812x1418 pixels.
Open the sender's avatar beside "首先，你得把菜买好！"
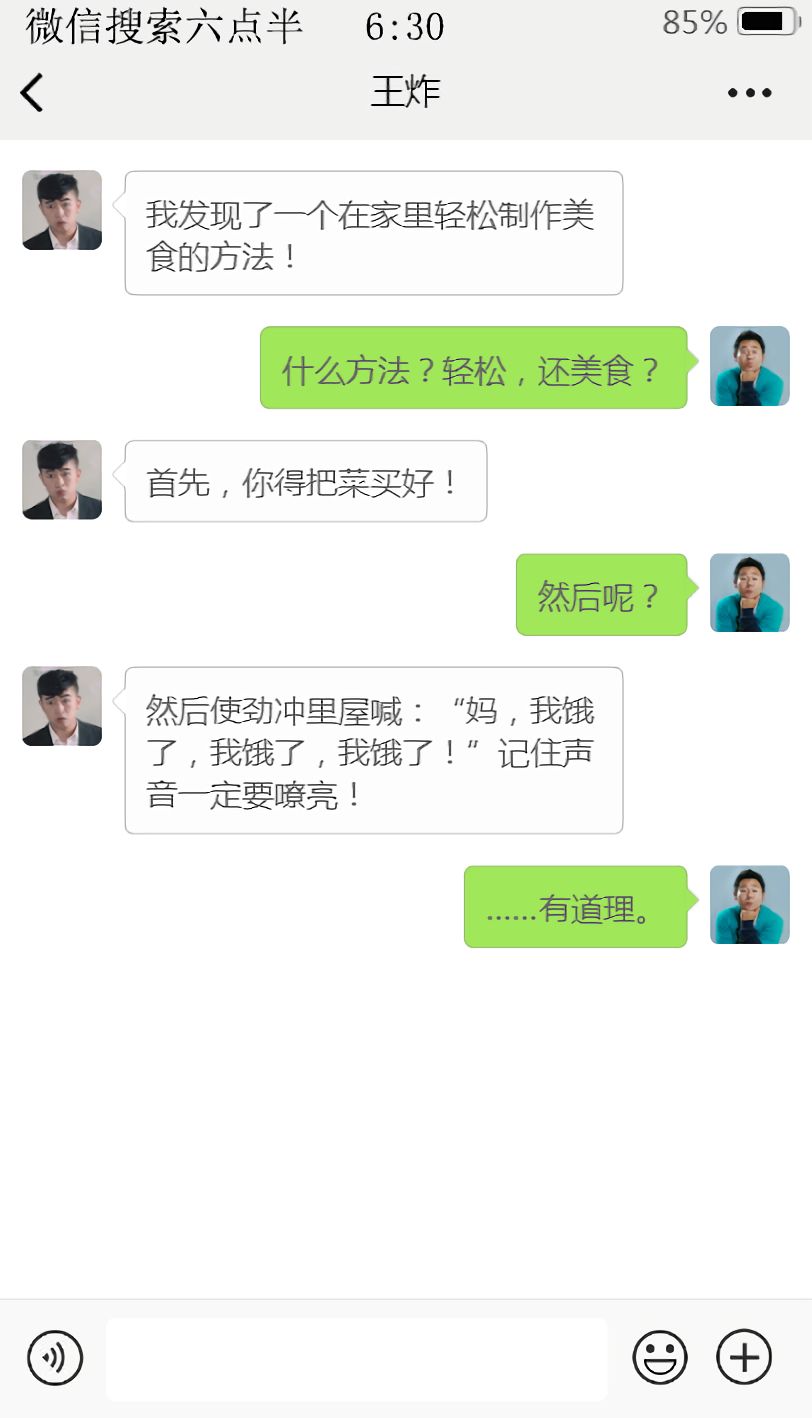click(62, 480)
